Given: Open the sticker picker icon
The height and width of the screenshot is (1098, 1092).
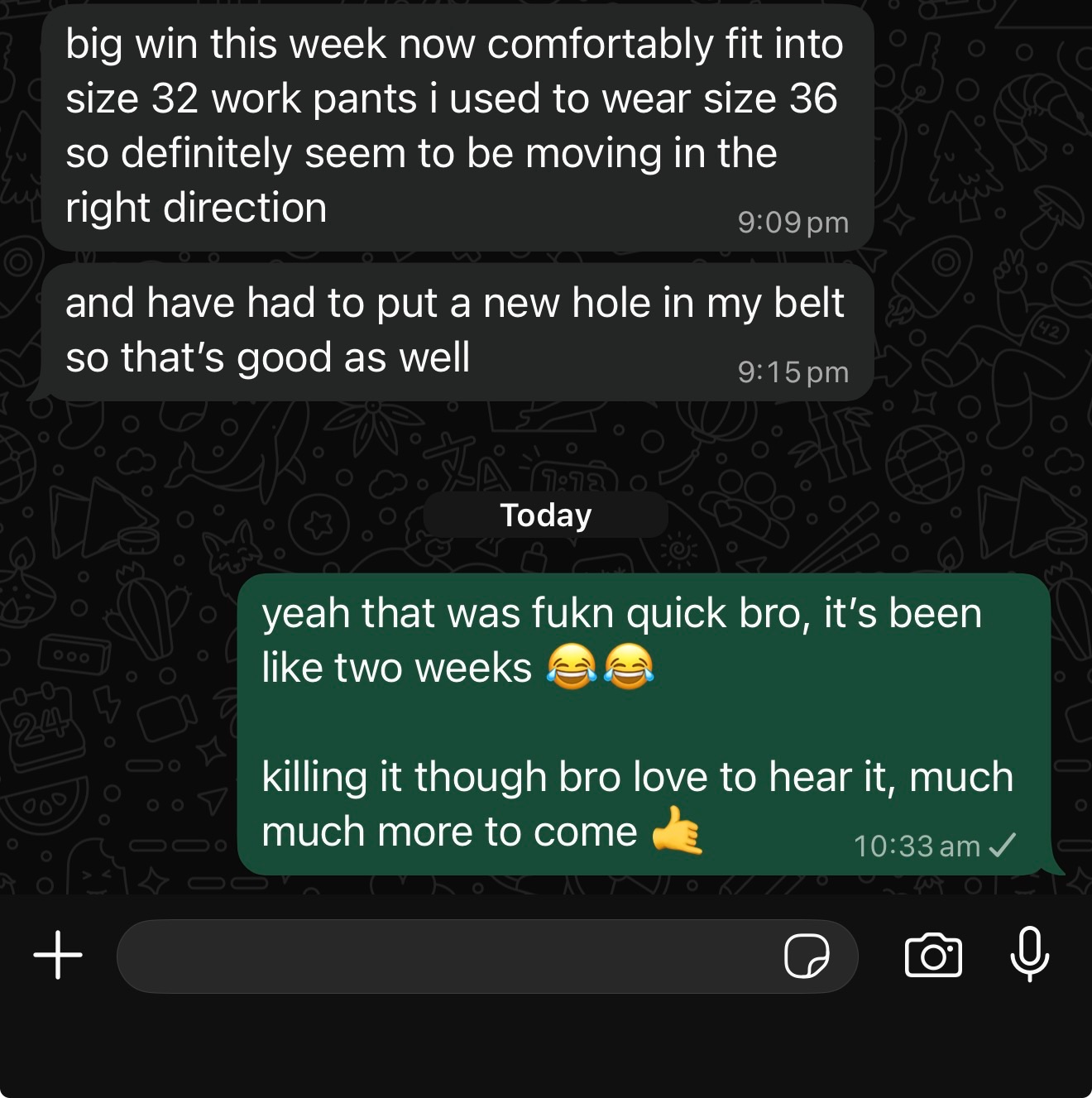Looking at the screenshot, I should point(807,957).
